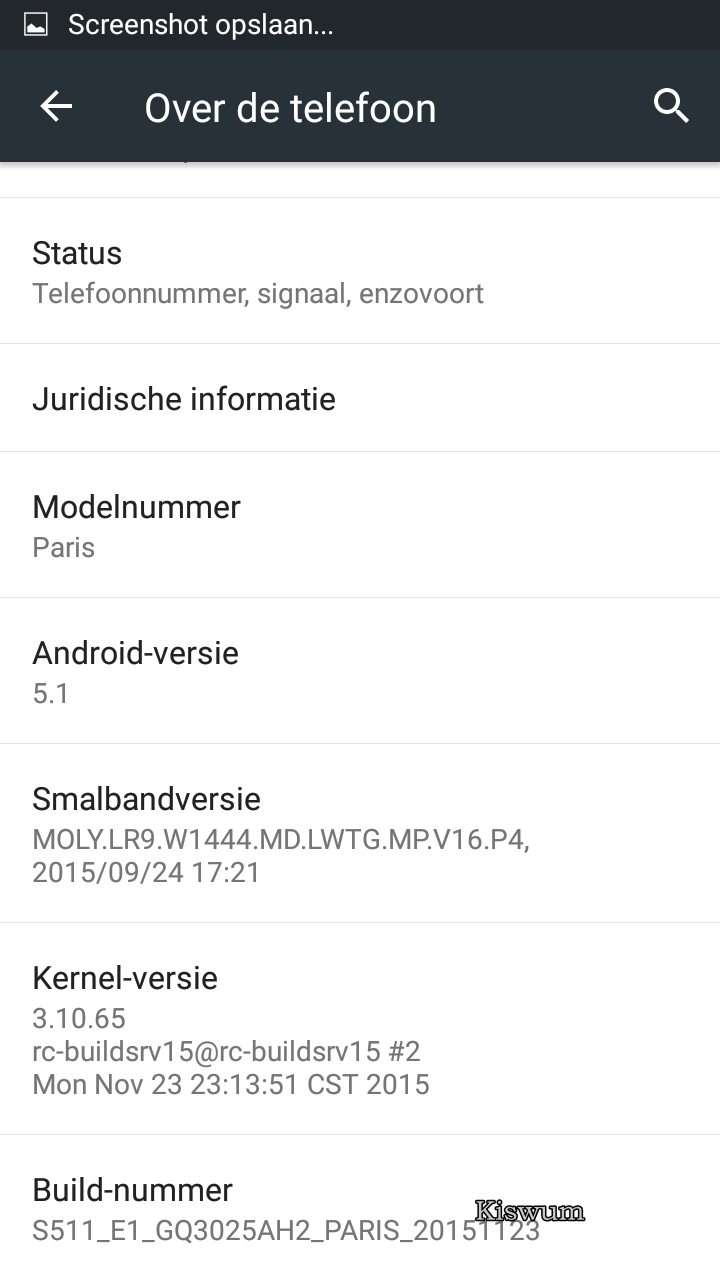The height and width of the screenshot is (1280, 720).
Task: Go back using the arrow icon
Action: tap(56, 106)
